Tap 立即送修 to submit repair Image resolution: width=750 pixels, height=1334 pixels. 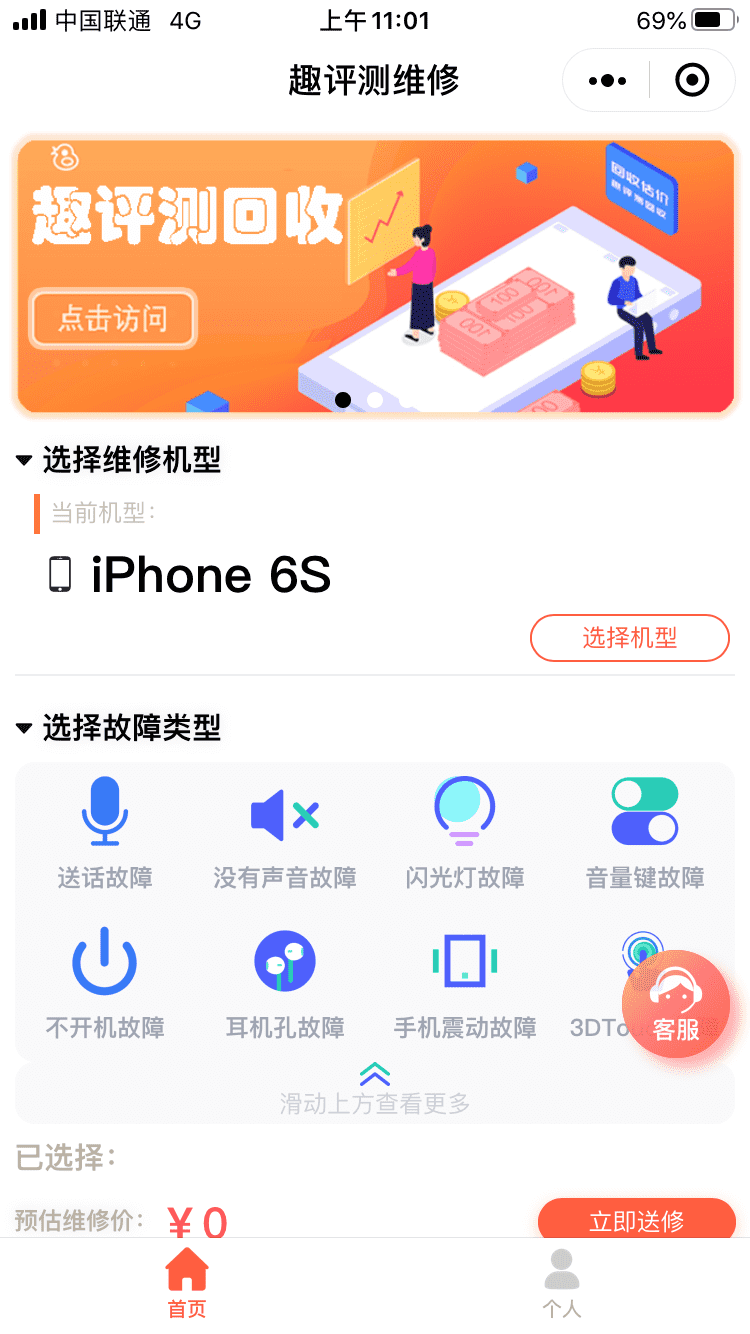tap(636, 1220)
